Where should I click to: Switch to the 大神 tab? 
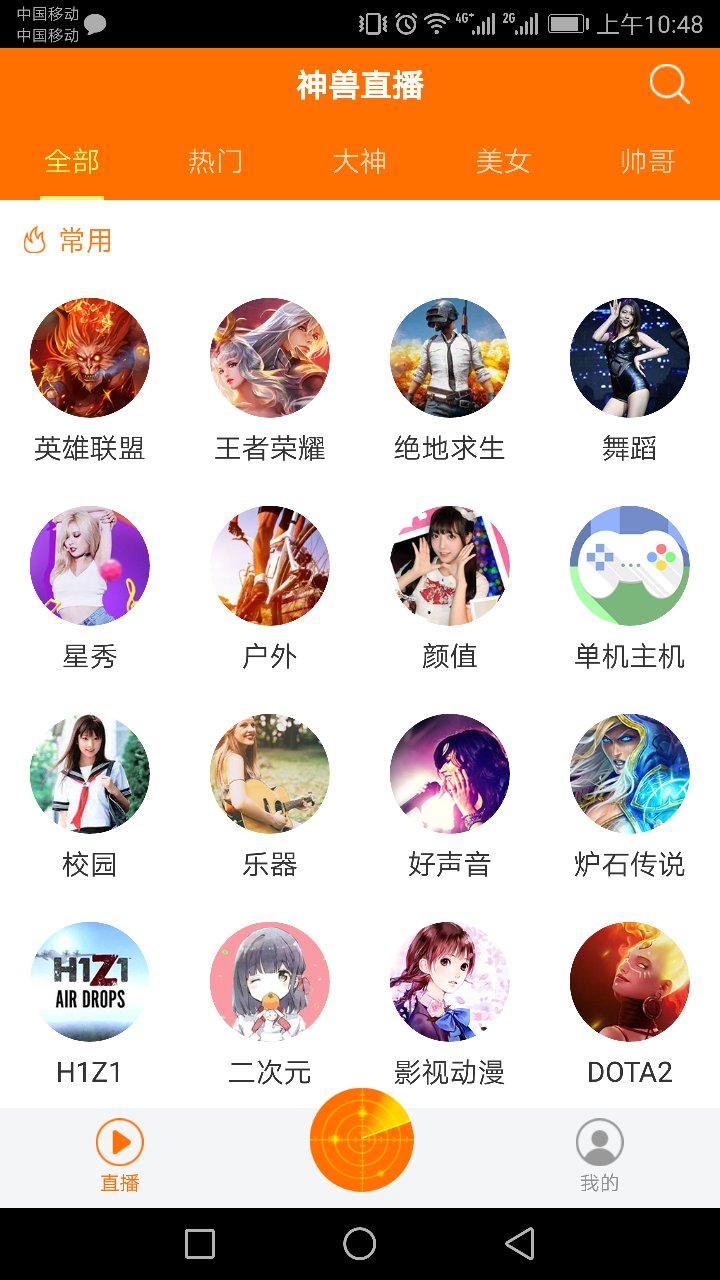(x=359, y=161)
